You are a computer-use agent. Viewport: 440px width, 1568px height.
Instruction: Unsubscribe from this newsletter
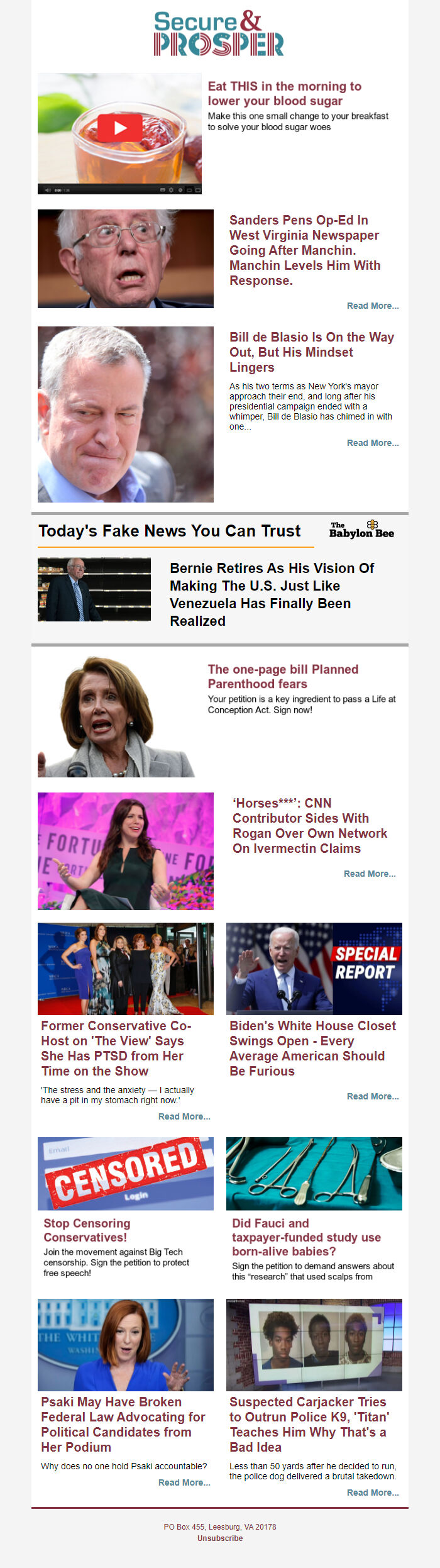tap(219, 1538)
